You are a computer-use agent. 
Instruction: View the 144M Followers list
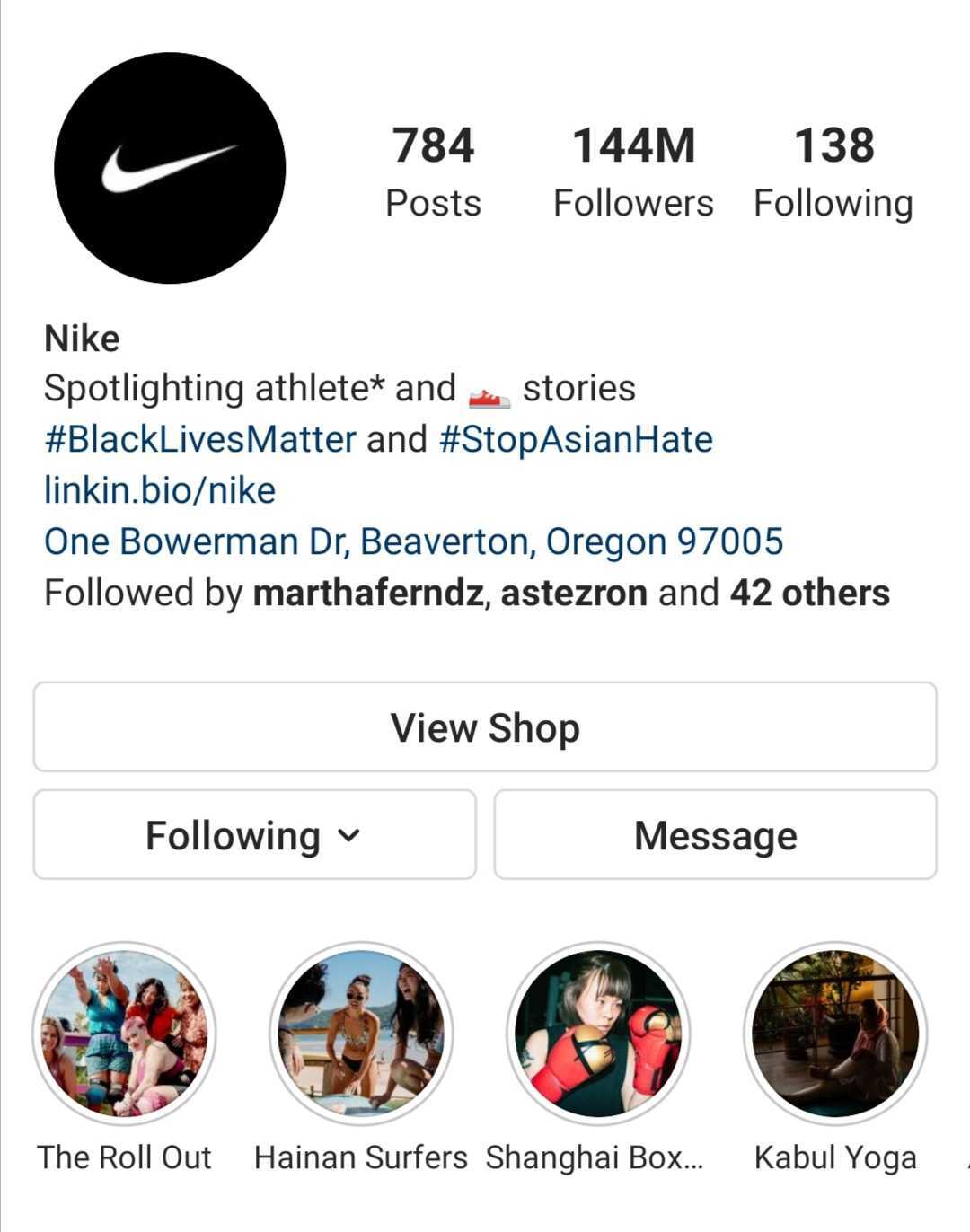[x=633, y=171]
